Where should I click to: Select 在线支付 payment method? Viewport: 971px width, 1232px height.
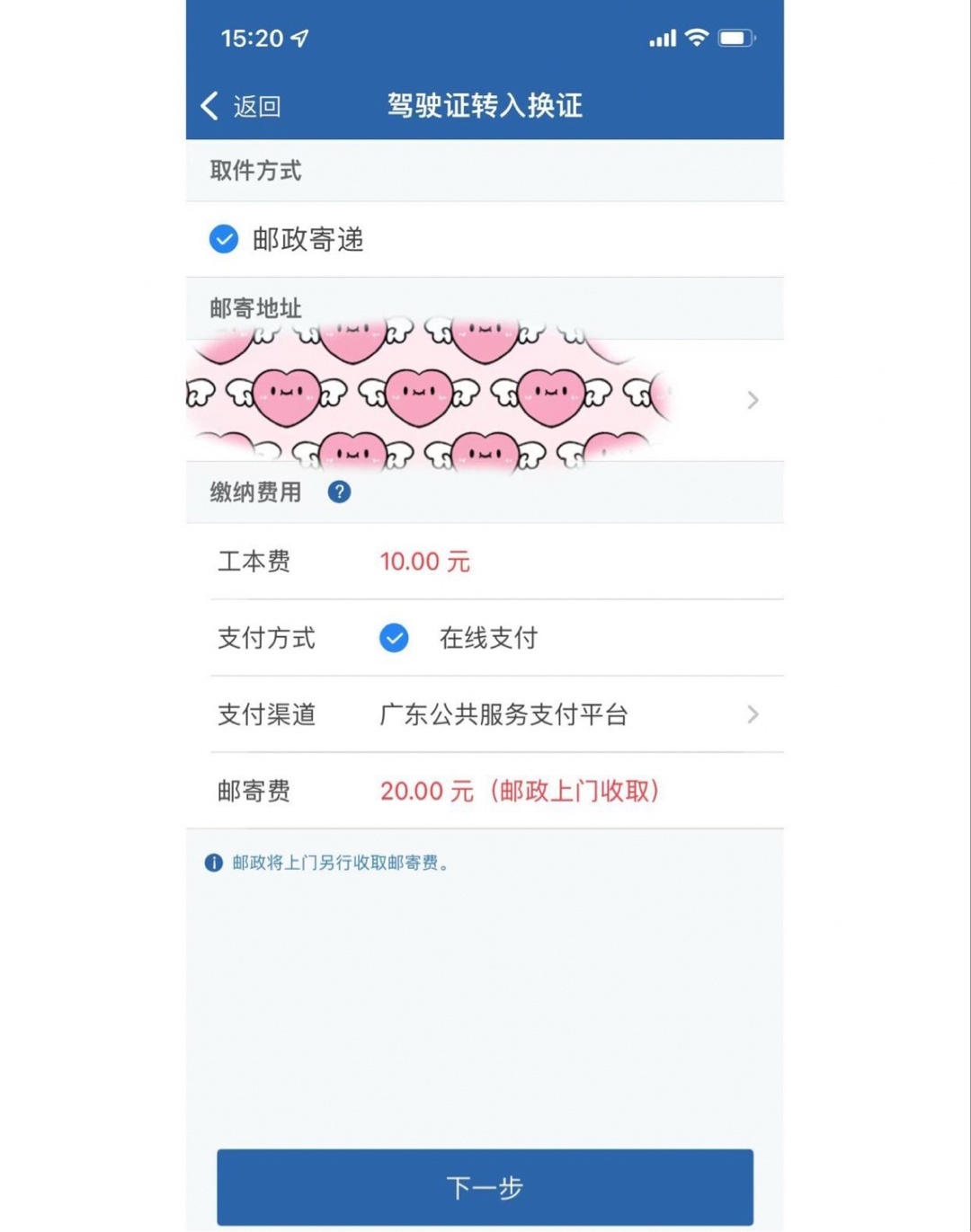[x=394, y=638]
